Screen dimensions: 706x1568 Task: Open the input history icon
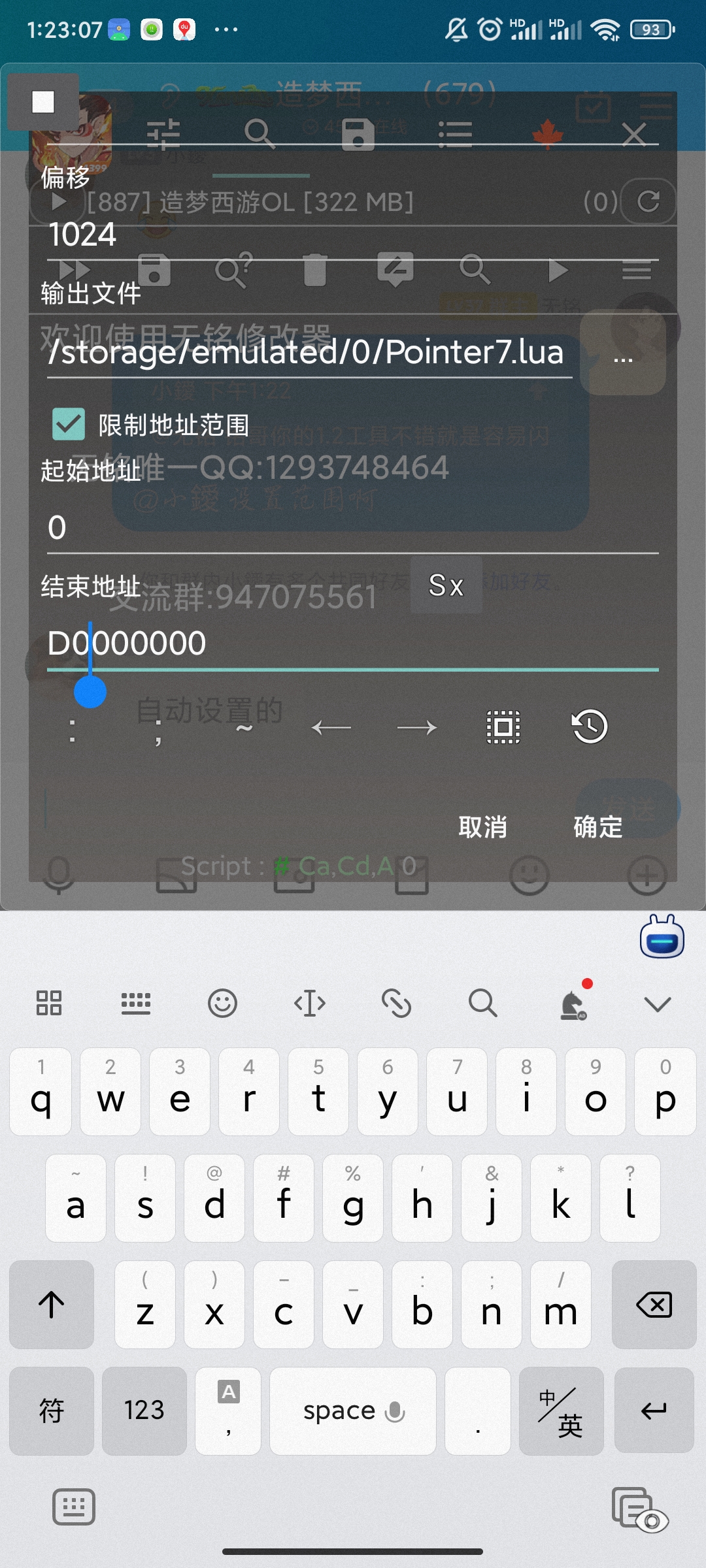(590, 727)
